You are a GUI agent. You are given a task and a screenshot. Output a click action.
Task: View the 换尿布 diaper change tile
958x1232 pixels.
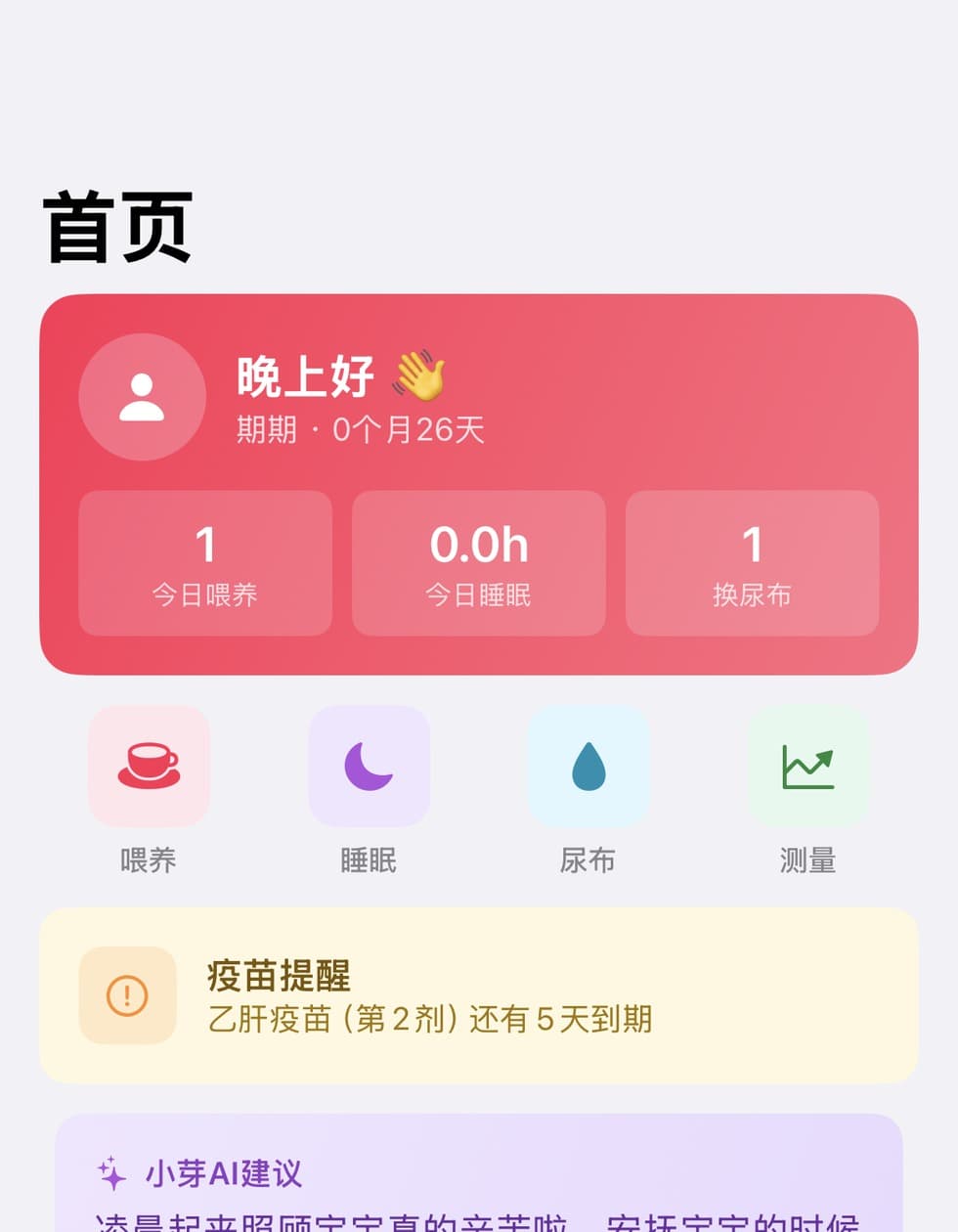pos(752,563)
